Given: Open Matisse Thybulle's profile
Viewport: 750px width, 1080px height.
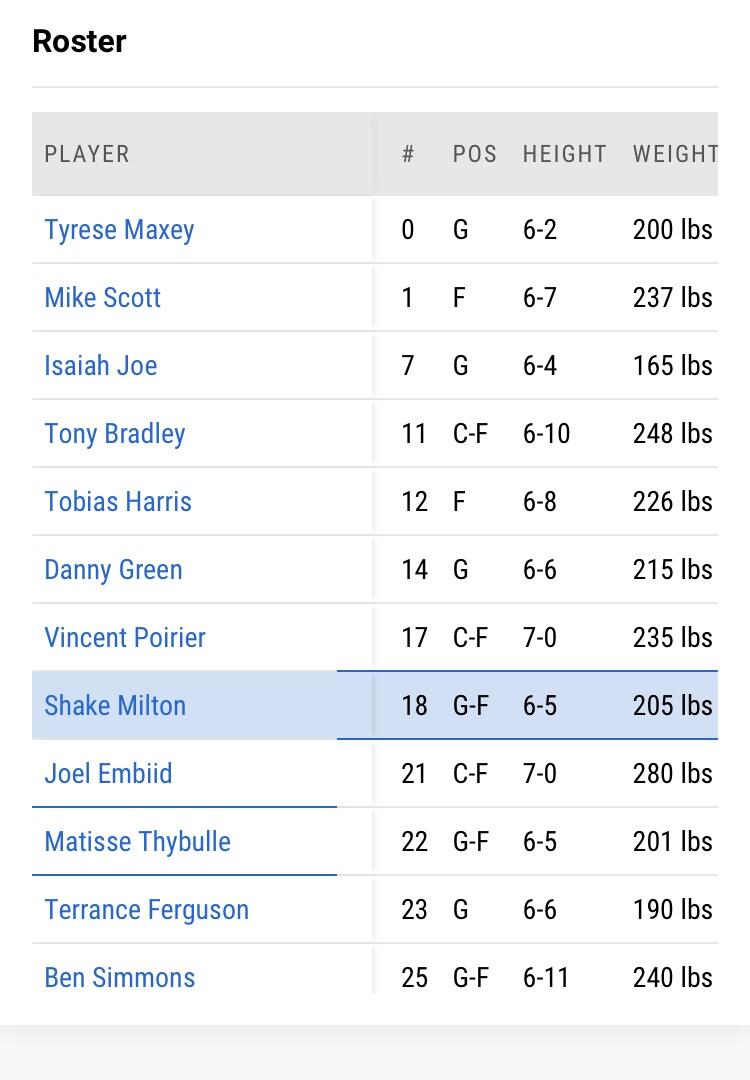Looking at the screenshot, I should 138,842.
